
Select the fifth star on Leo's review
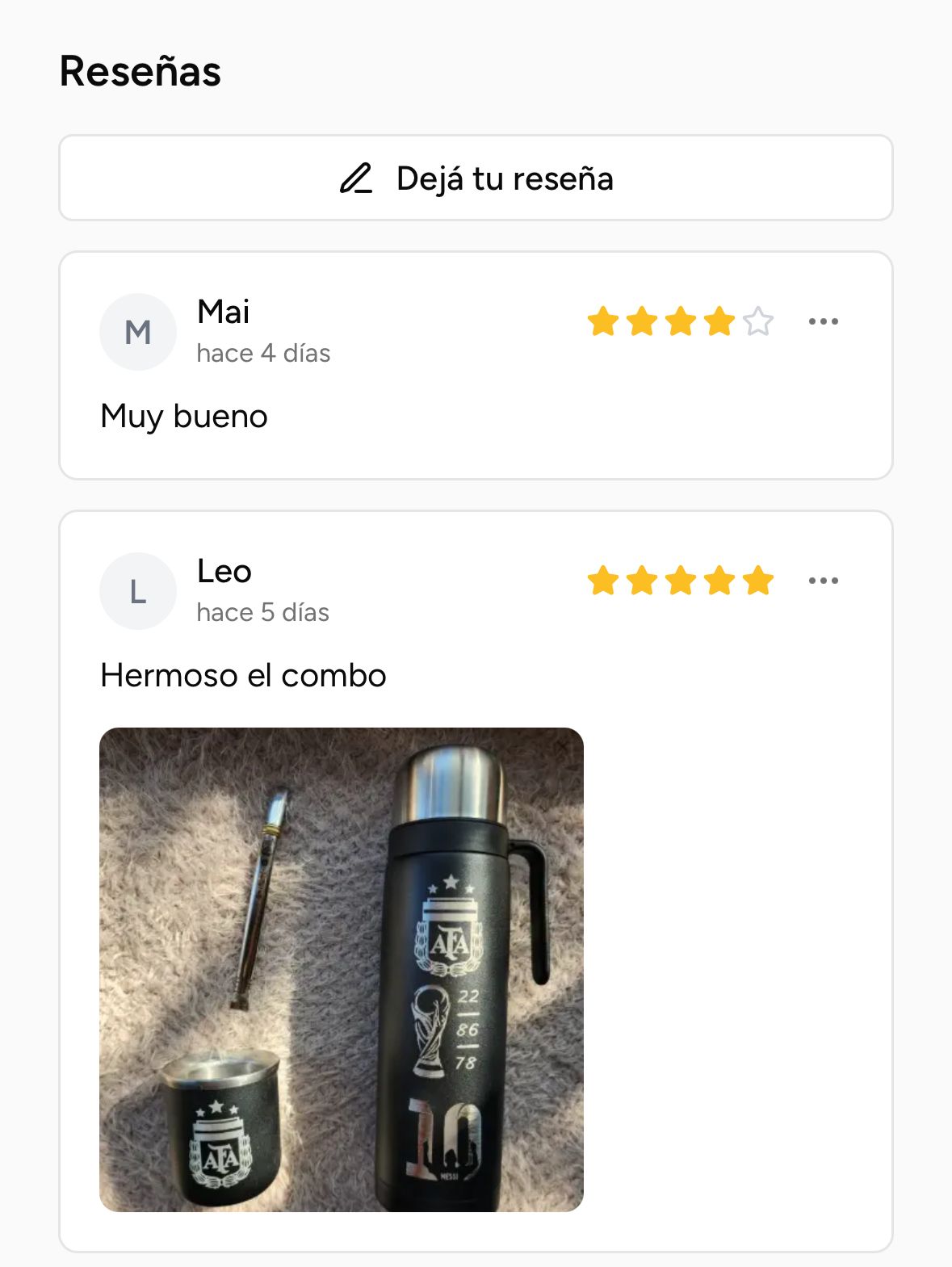(x=757, y=579)
